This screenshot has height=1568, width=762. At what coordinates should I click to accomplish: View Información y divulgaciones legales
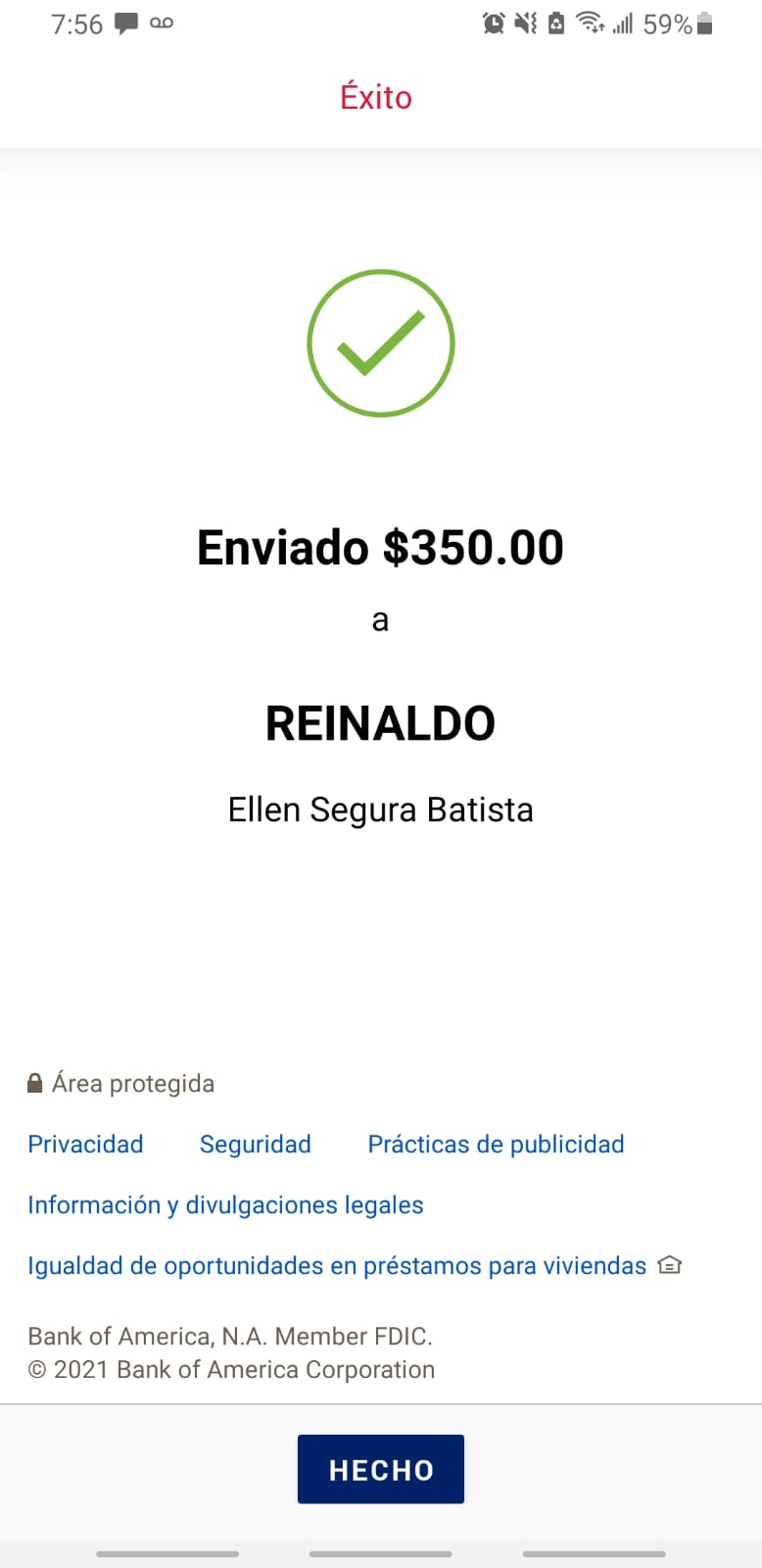click(x=225, y=1204)
